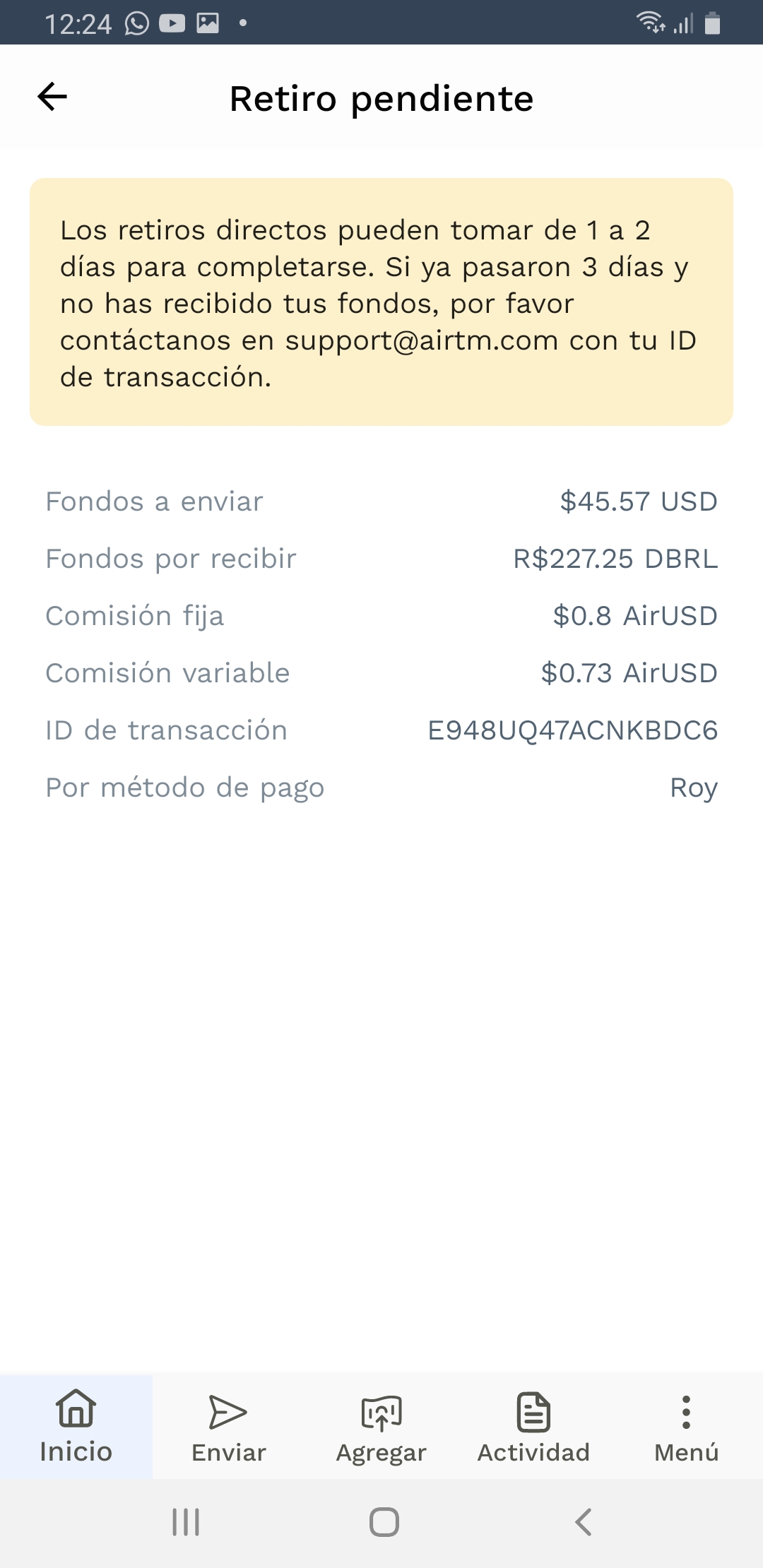This screenshot has height=1568, width=763.
Task: Open the system recent apps view
Action: coord(186,1522)
